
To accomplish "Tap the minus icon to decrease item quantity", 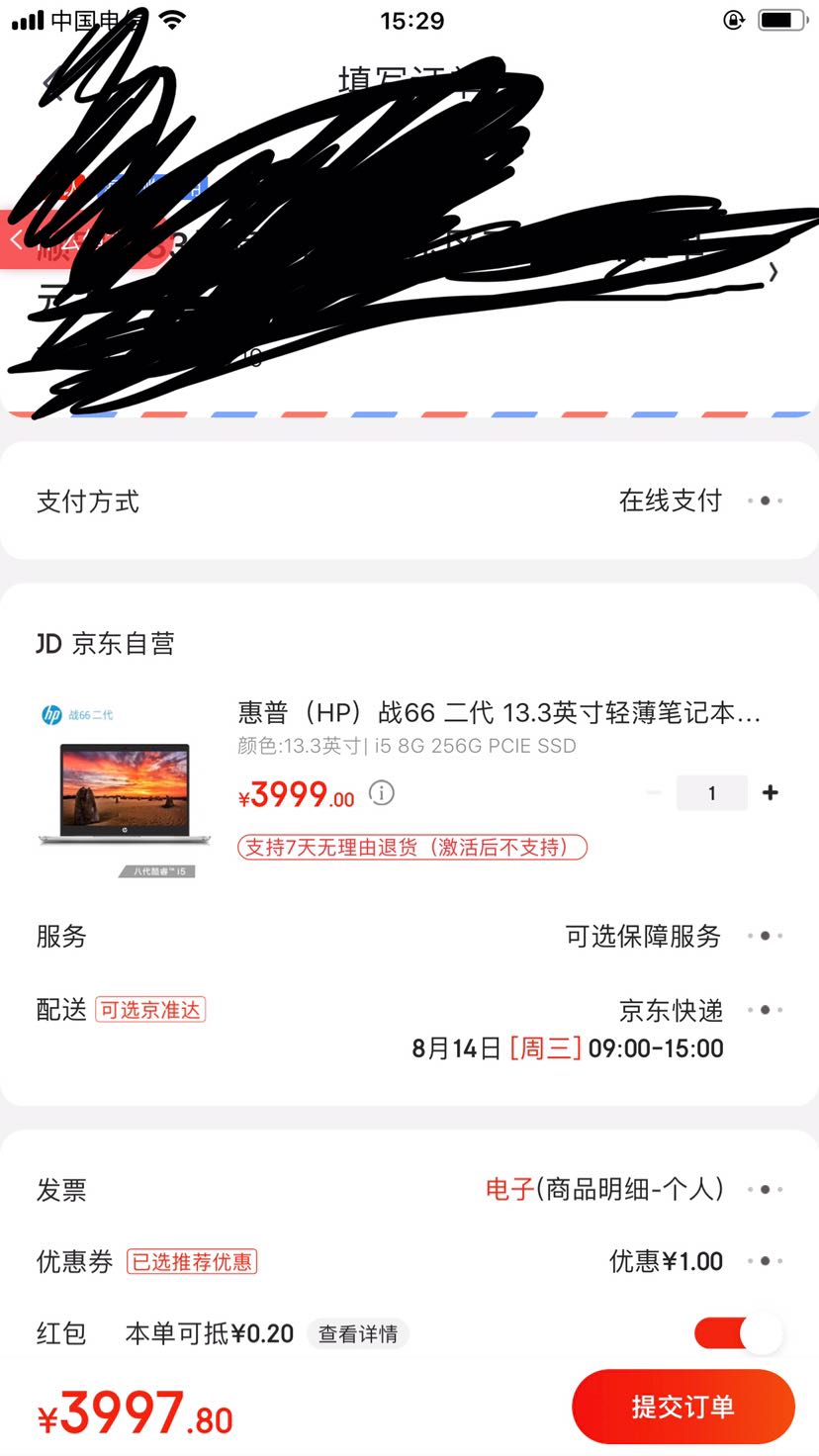I will click(653, 792).
